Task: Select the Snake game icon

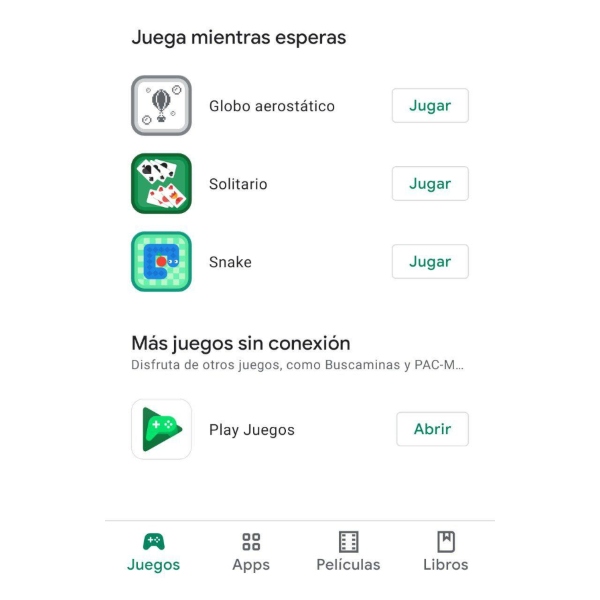Action: pos(161,262)
